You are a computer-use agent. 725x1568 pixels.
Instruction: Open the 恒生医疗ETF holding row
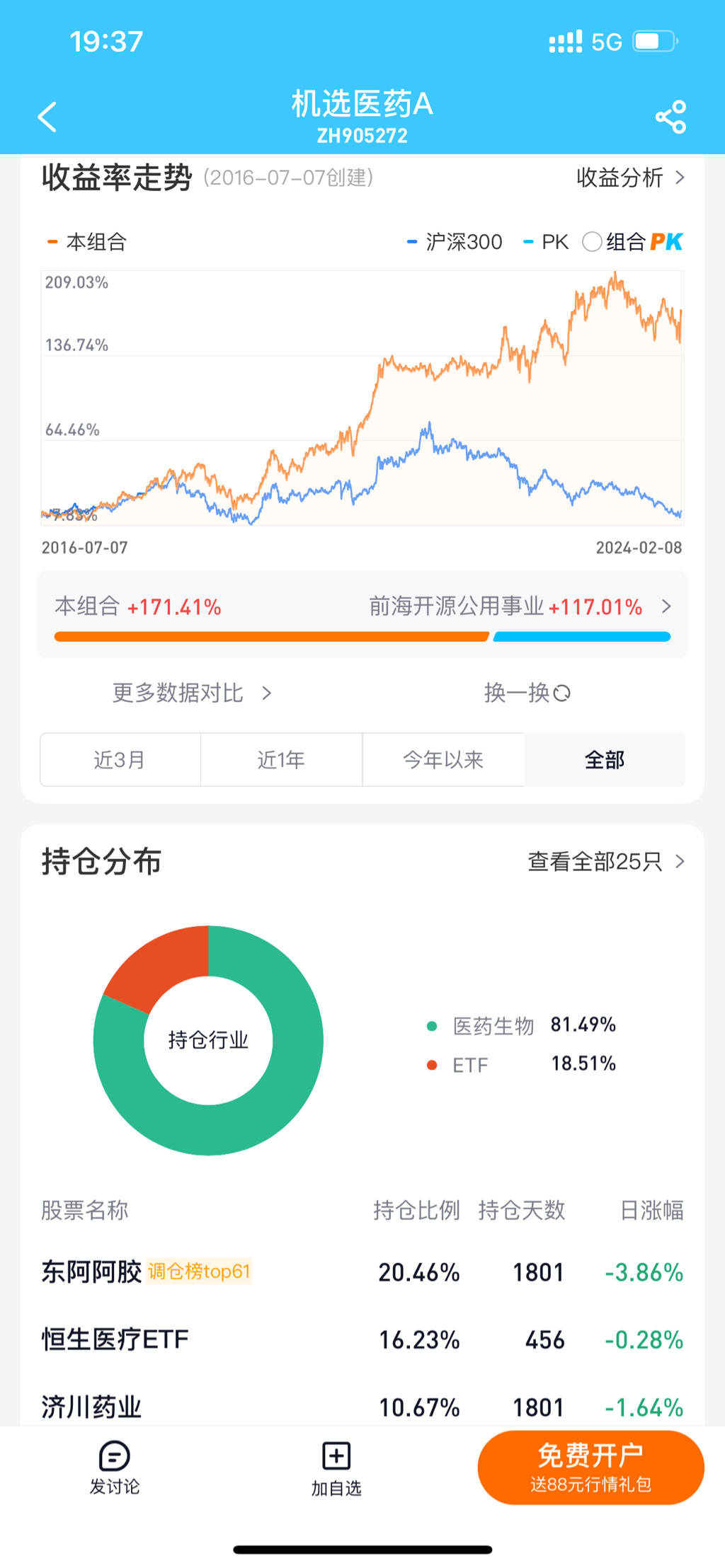coord(361,1339)
